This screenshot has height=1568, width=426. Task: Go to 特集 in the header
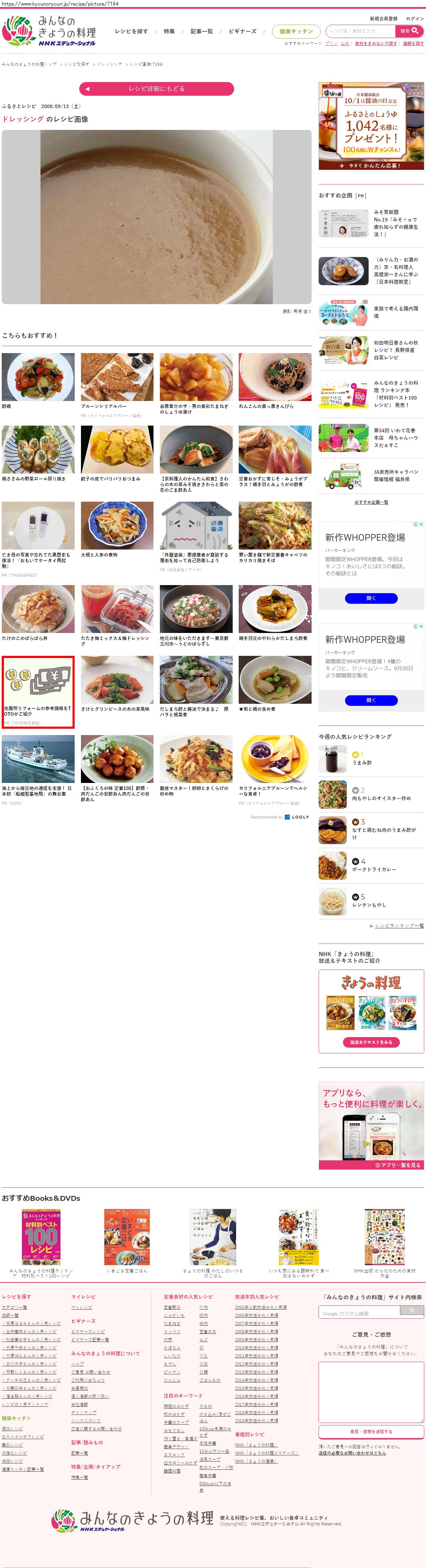[x=169, y=31]
